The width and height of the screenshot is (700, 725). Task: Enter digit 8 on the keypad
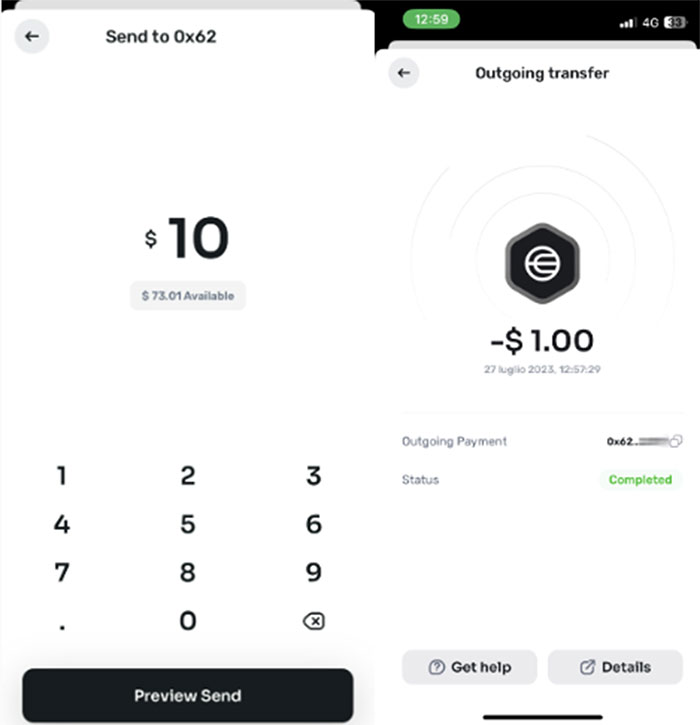188,572
